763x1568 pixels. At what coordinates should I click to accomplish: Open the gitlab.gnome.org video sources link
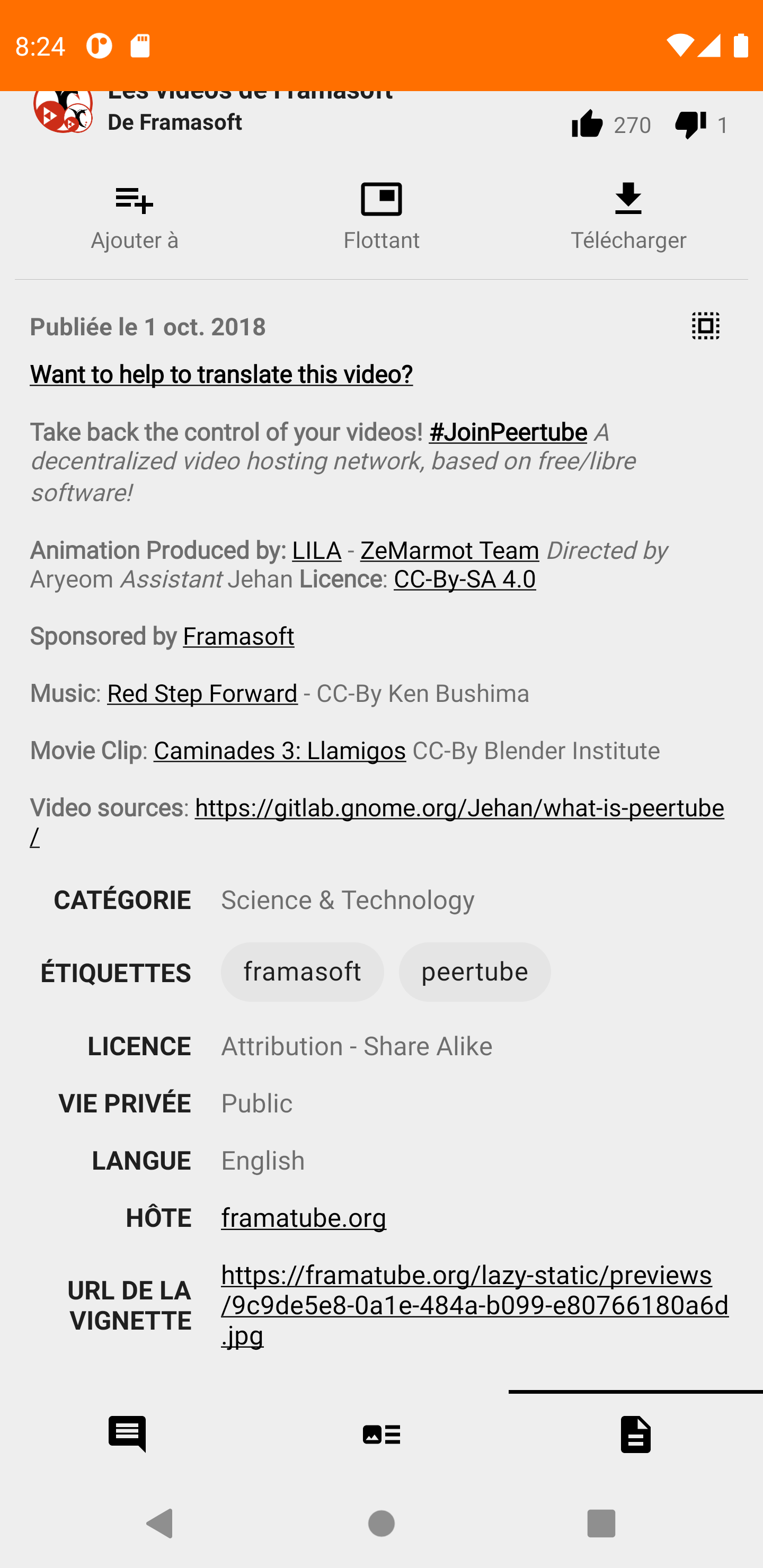458,808
